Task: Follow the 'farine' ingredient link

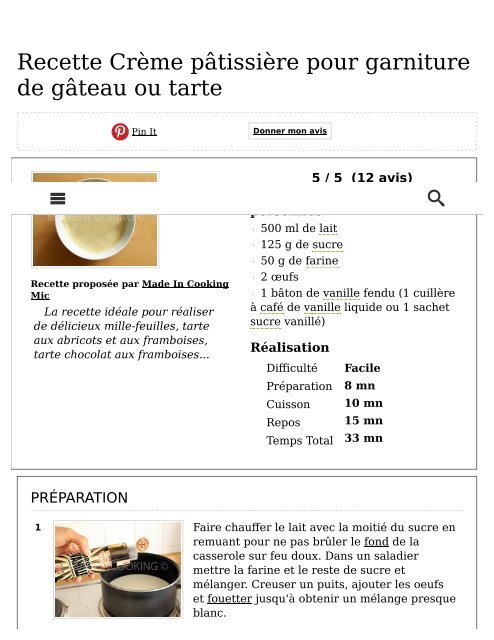Action: coord(322,261)
